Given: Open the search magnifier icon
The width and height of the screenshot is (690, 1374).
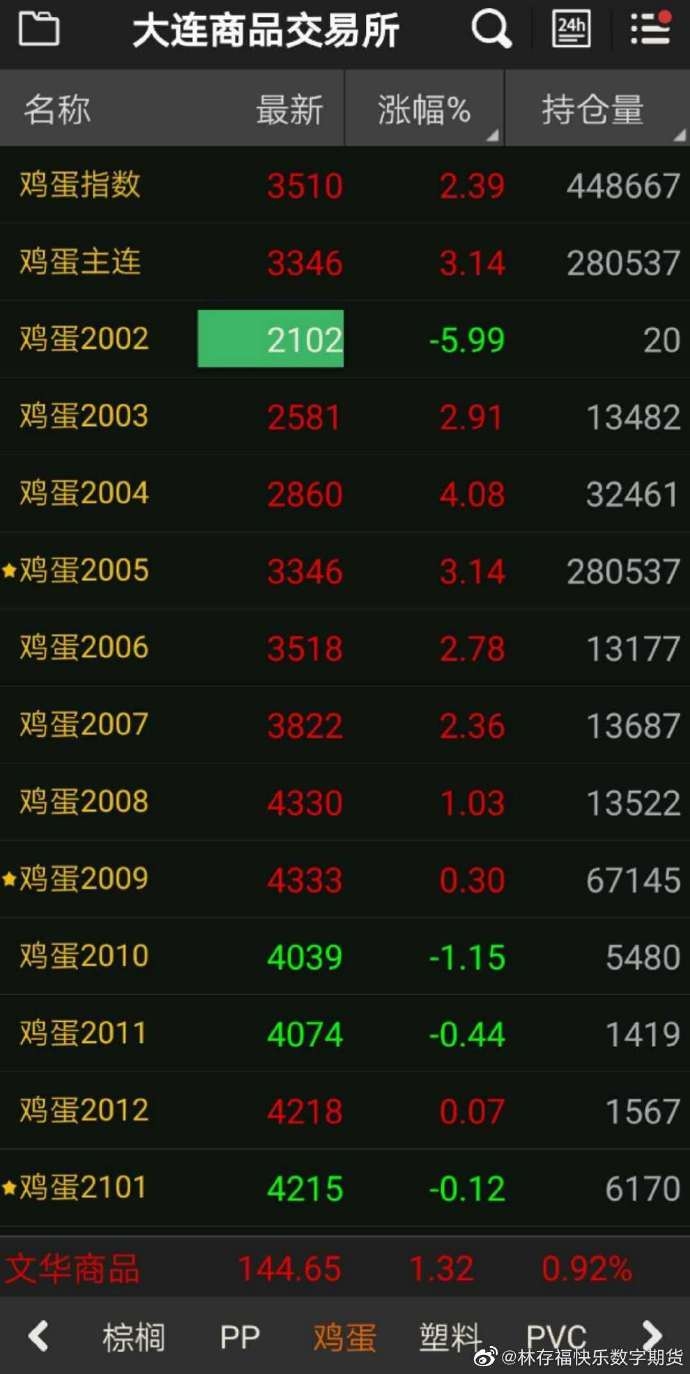Looking at the screenshot, I should (491, 30).
